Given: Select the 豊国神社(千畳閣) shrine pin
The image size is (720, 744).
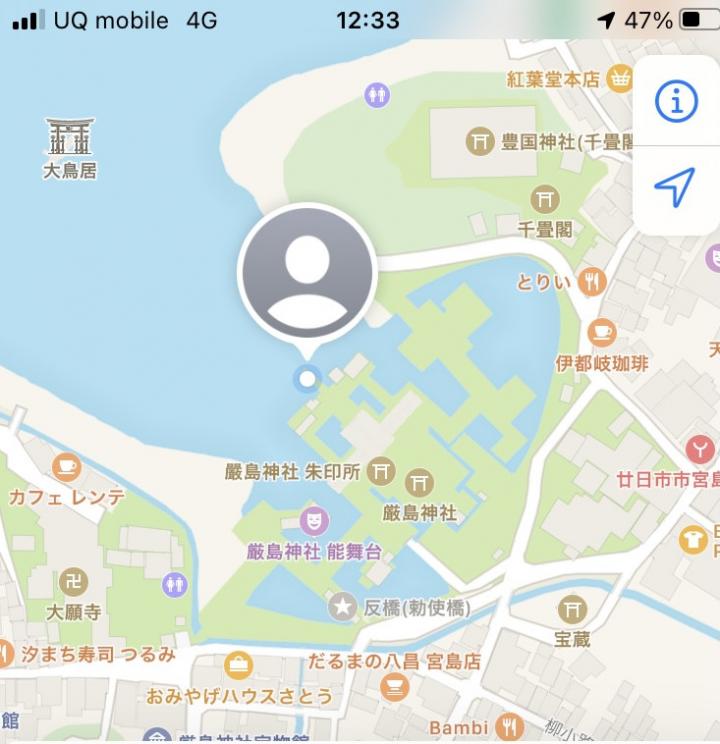Looking at the screenshot, I should click(x=480, y=142).
